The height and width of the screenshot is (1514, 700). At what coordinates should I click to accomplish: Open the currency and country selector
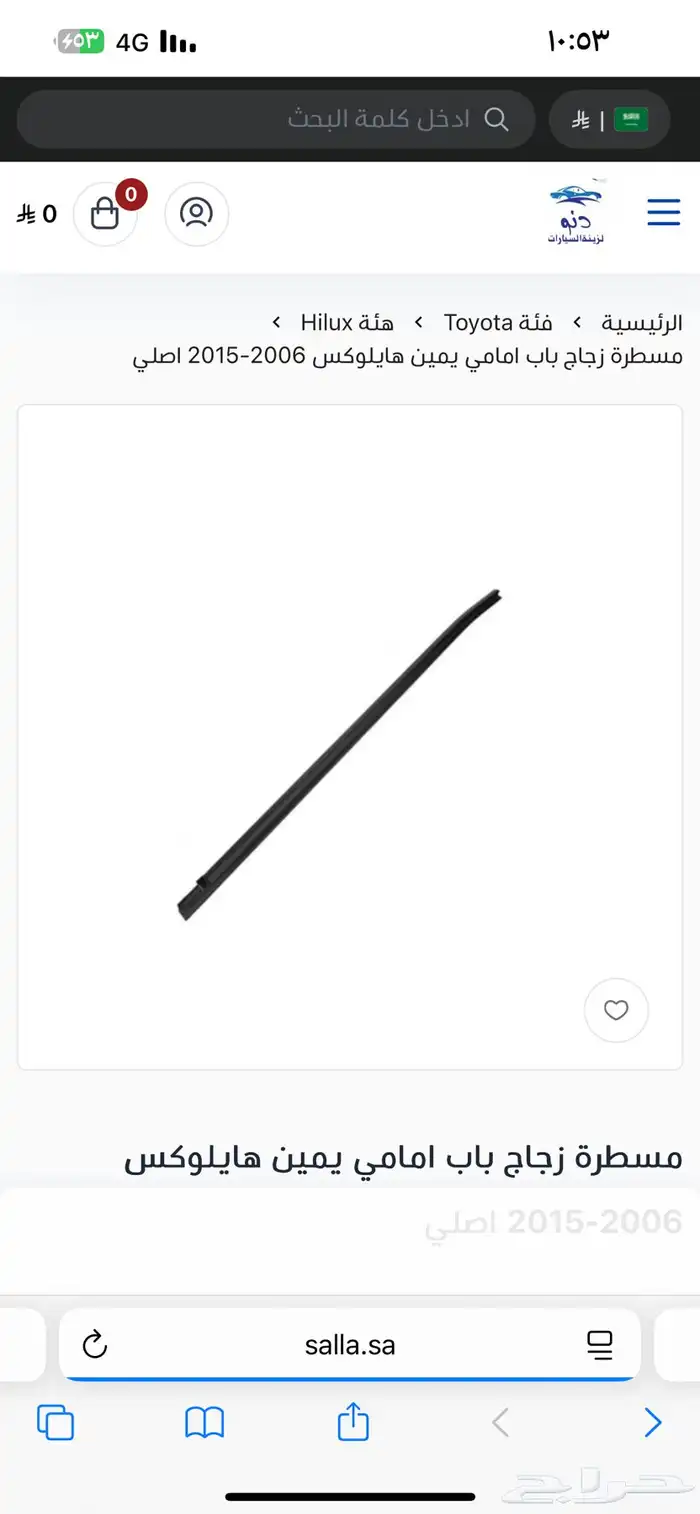(609, 120)
